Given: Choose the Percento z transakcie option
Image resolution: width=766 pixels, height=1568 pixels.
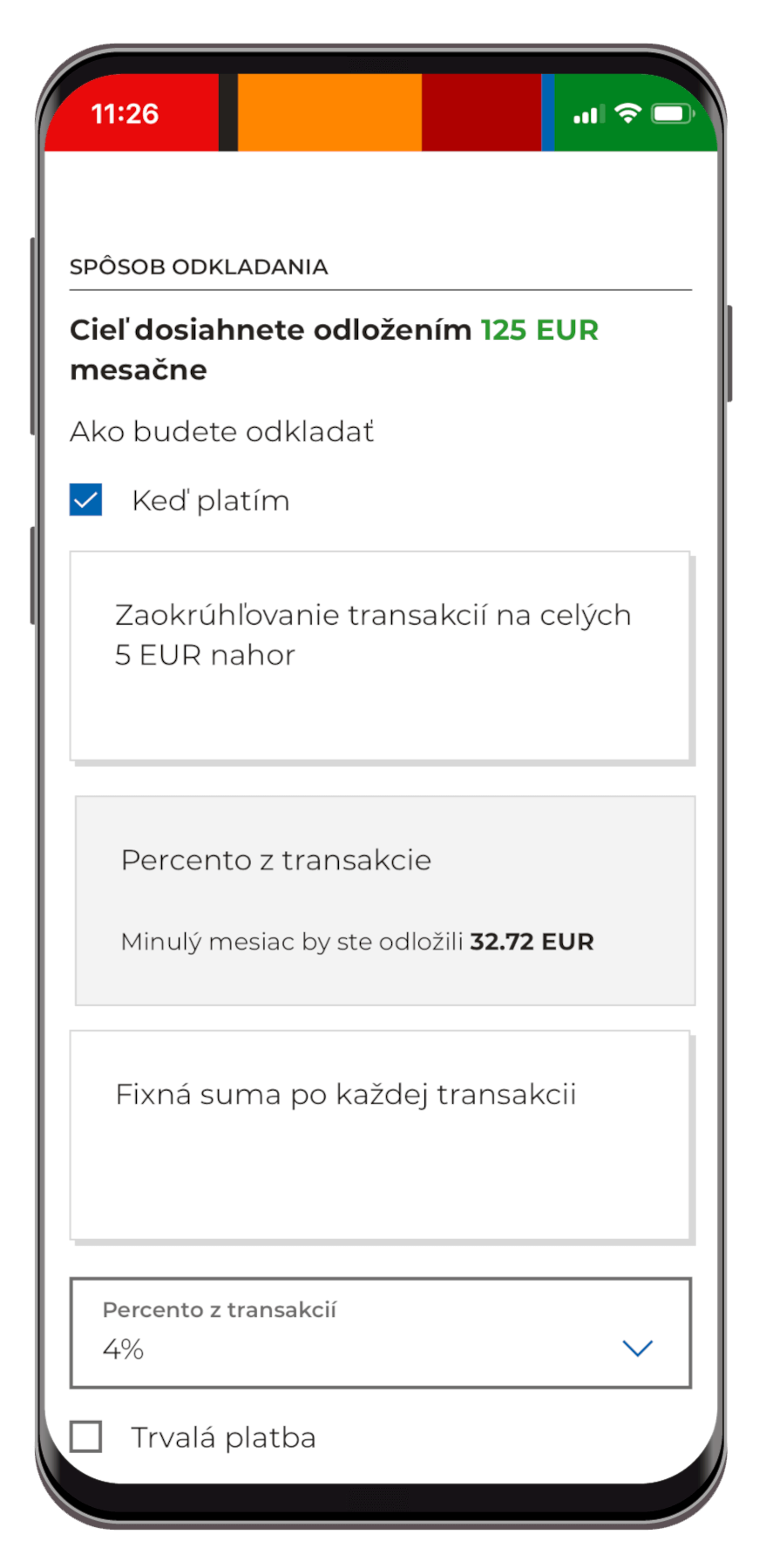Looking at the screenshot, I should [x=384, y=900].
